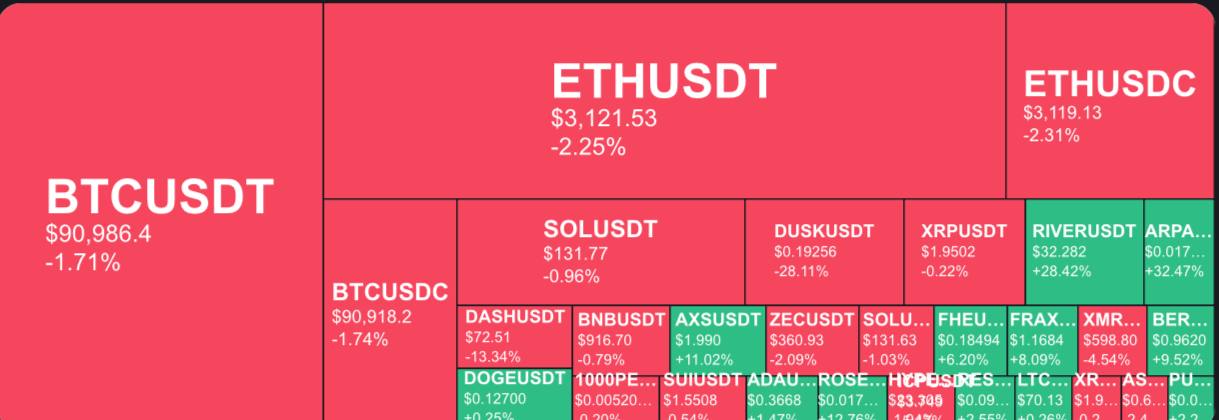Select the XRPUSDT tile
This screenshot has height=420, width=1219.
coord(963,252)
